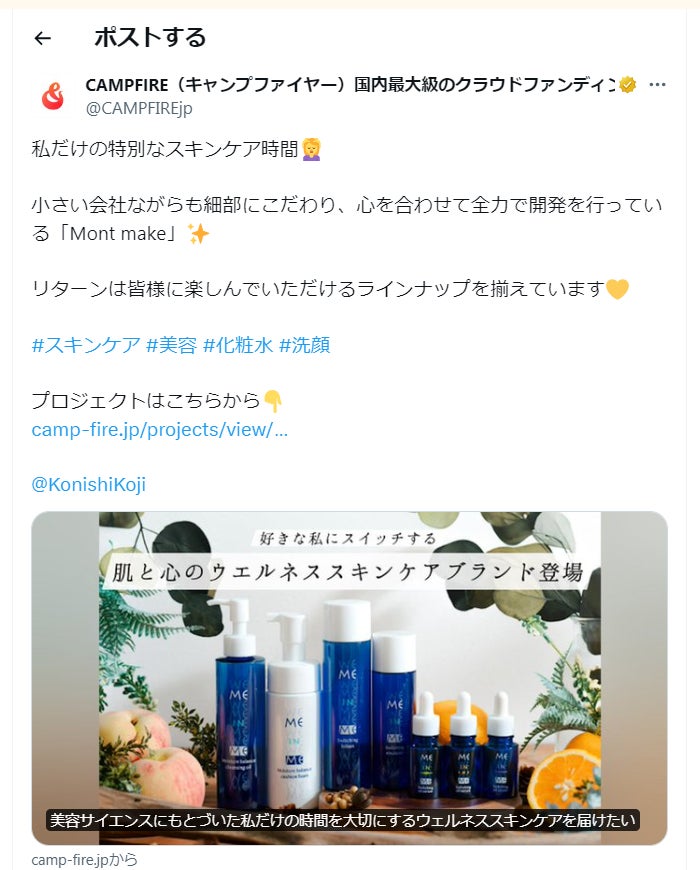Open the @KonishiKoji mention

coord(89,484)
